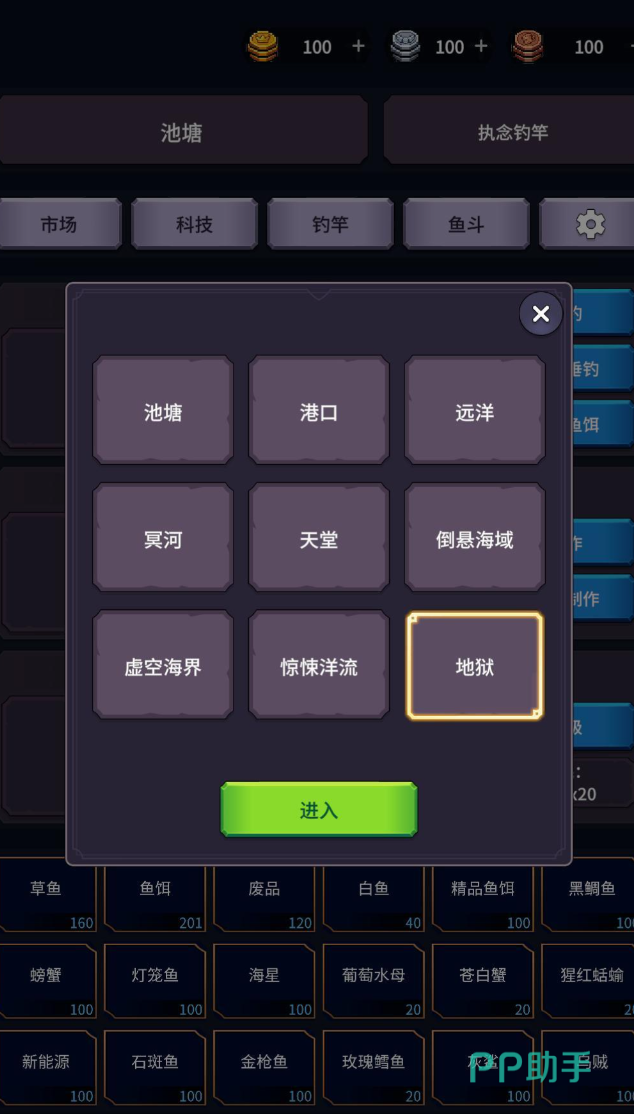Image resolution: width=634 pixels, height=1114 pixels.
Task: Select the 倒悬海域 location
Action: pos(475,539)
